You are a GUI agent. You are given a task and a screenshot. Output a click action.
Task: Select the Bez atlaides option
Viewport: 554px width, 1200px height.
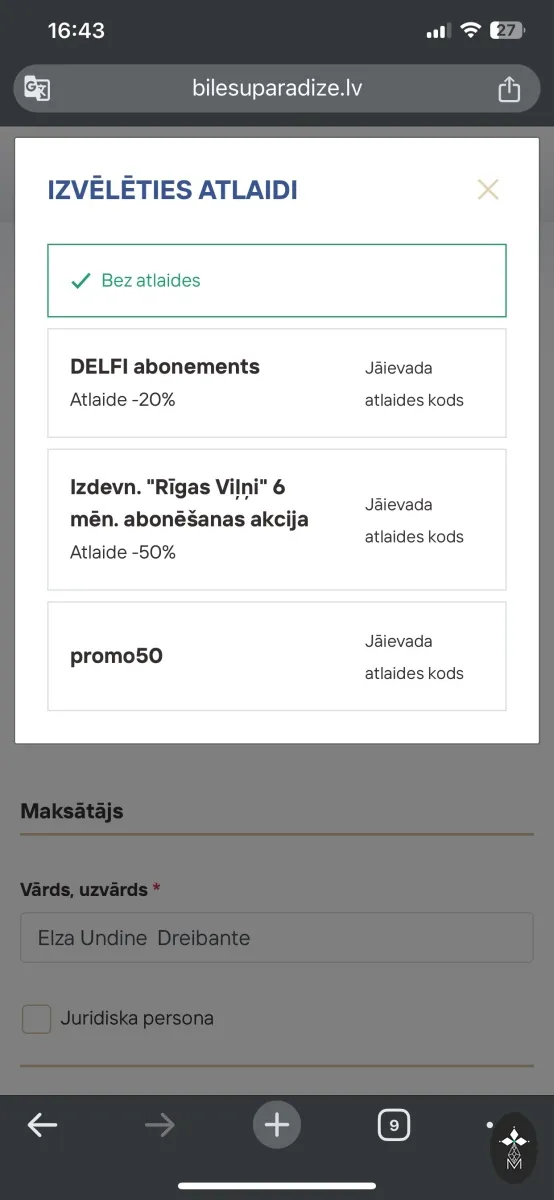coord(277,280)
